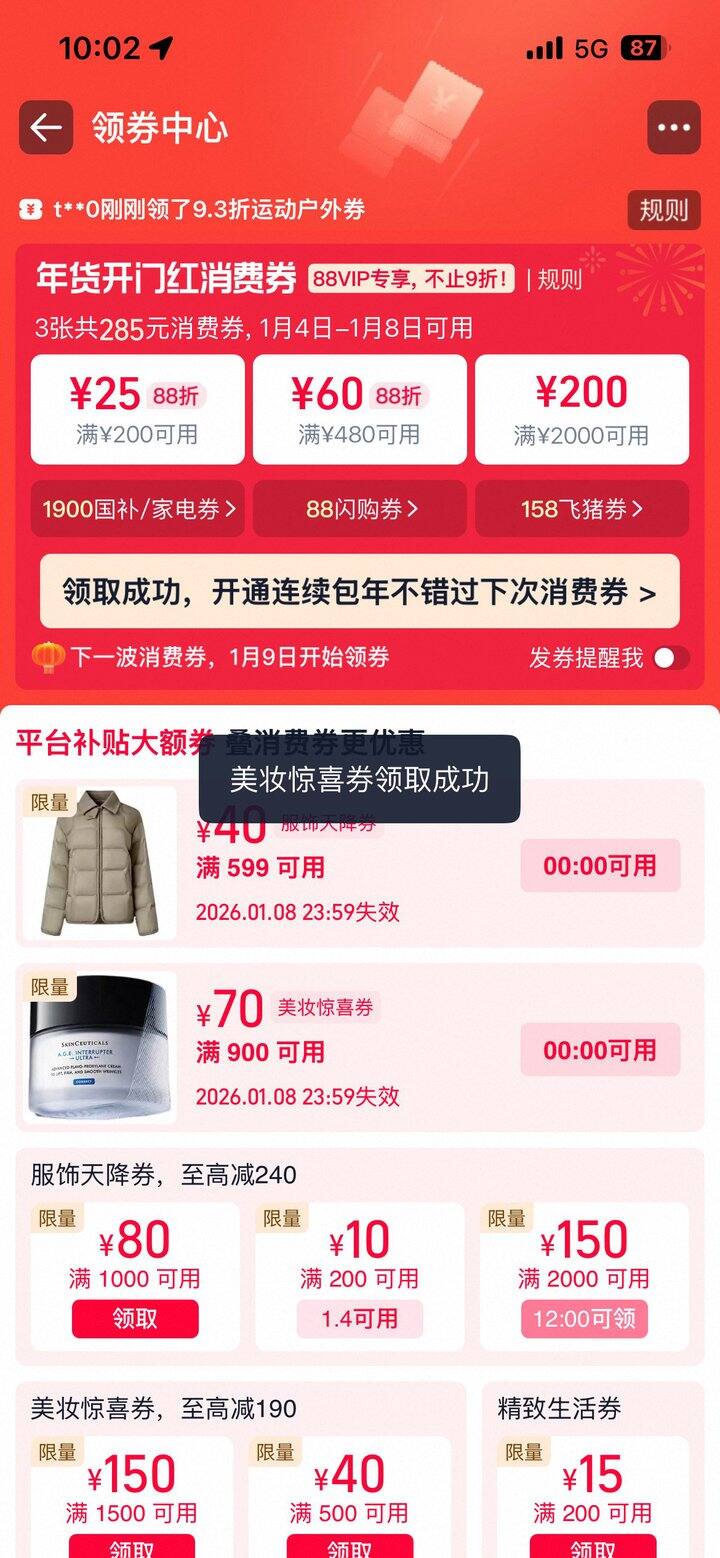Open the three-dot more options menu
The image size is (720, 1558).
point(676,127)
